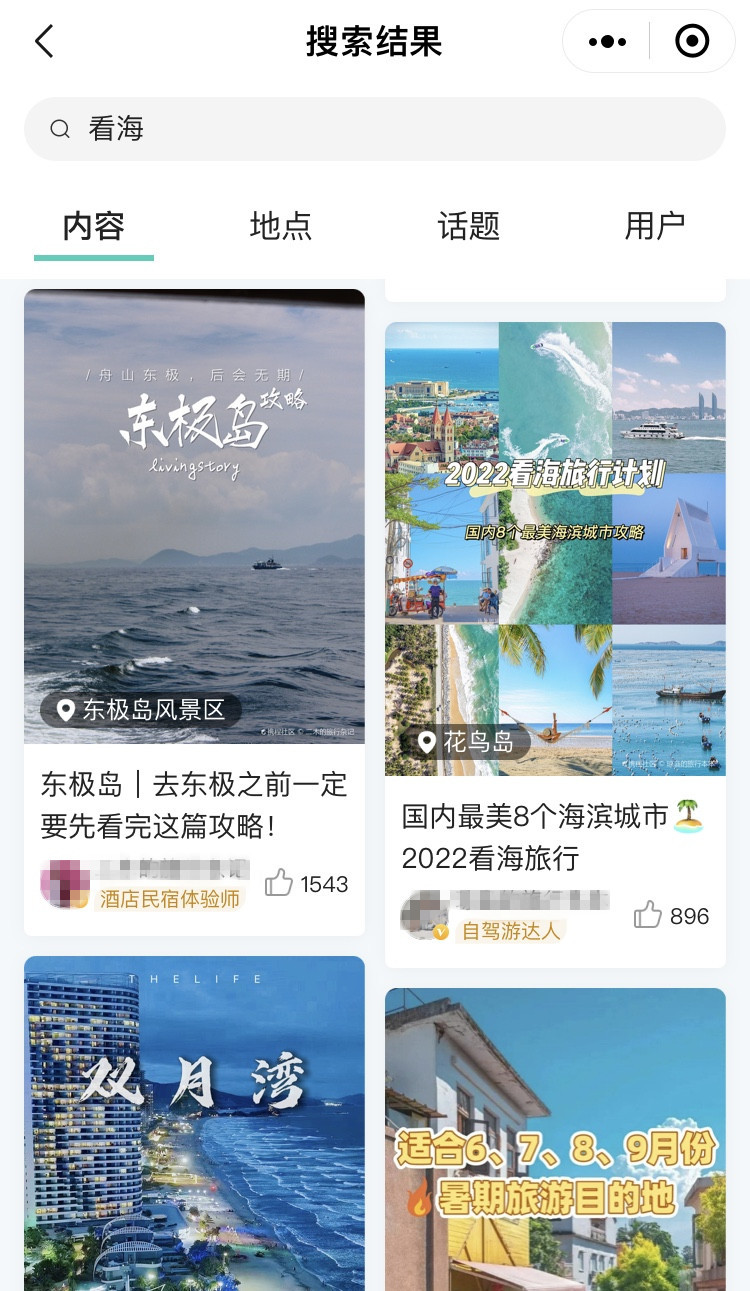Open the mini program overflow menu
This screenshot has height=1291, width=750.
coord(607,42)
